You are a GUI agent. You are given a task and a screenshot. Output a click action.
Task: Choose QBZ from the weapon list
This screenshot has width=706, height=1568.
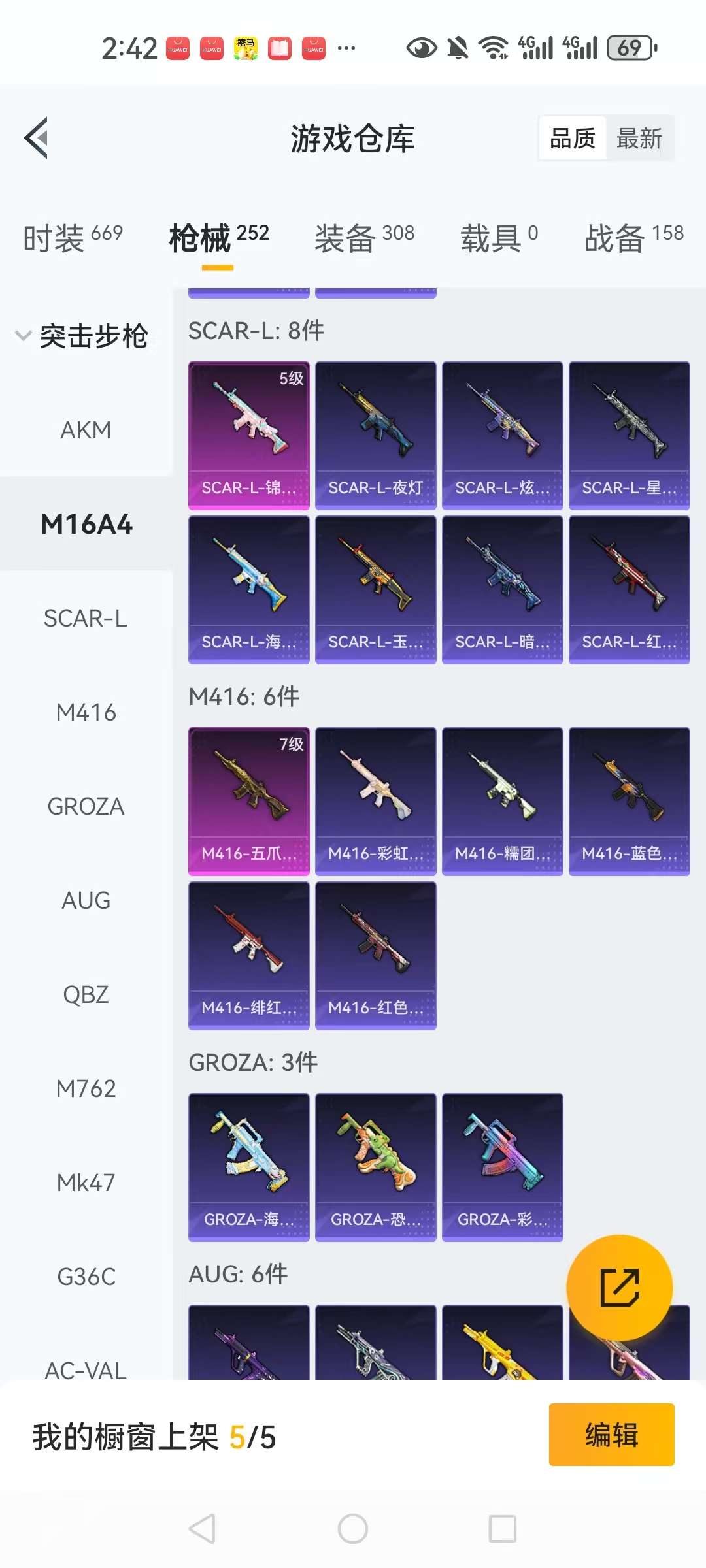click(x=86, y=995)
